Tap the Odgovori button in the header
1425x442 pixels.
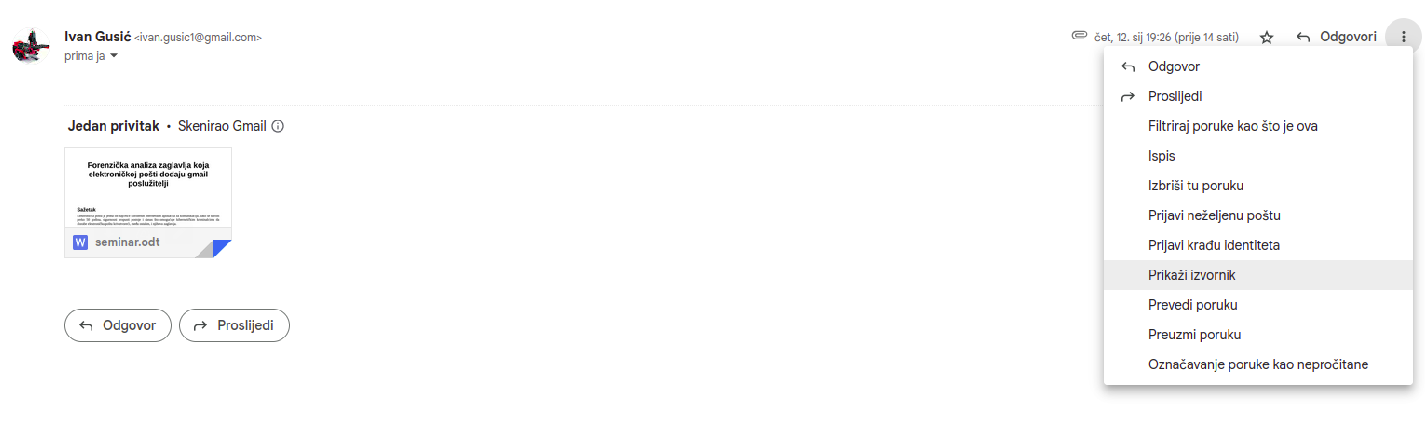(1336, 37)
